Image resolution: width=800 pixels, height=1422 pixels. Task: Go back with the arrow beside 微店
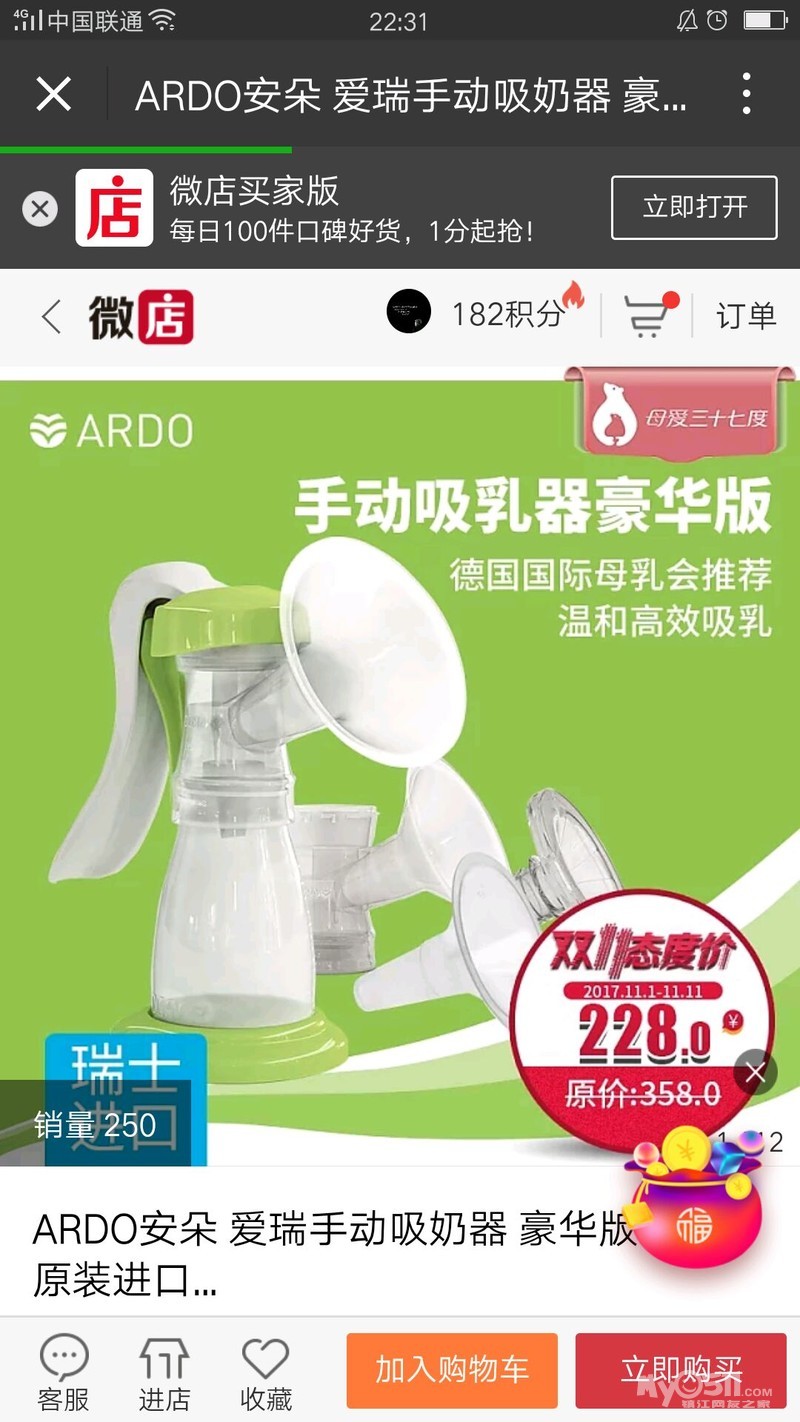pos(52,317)
